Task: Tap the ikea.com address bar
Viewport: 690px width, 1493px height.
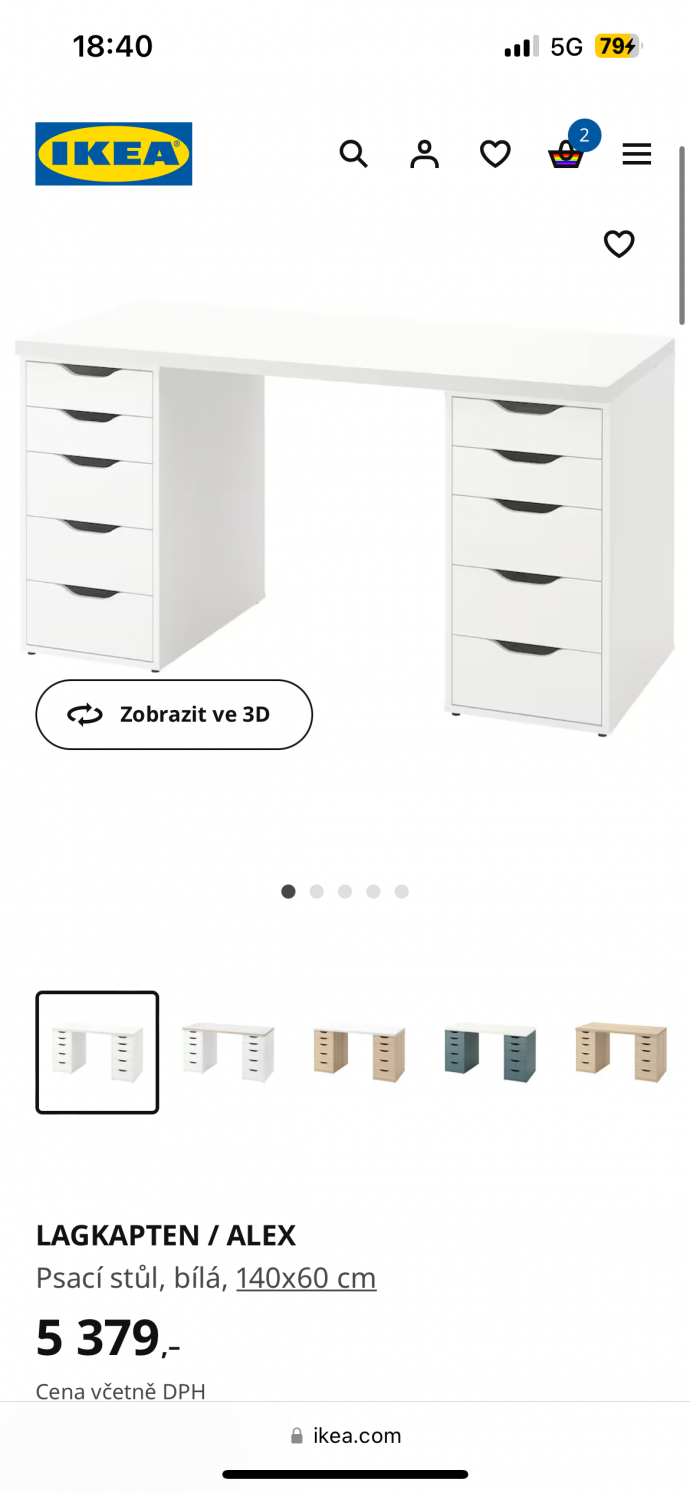Action: pos(345,1436)
